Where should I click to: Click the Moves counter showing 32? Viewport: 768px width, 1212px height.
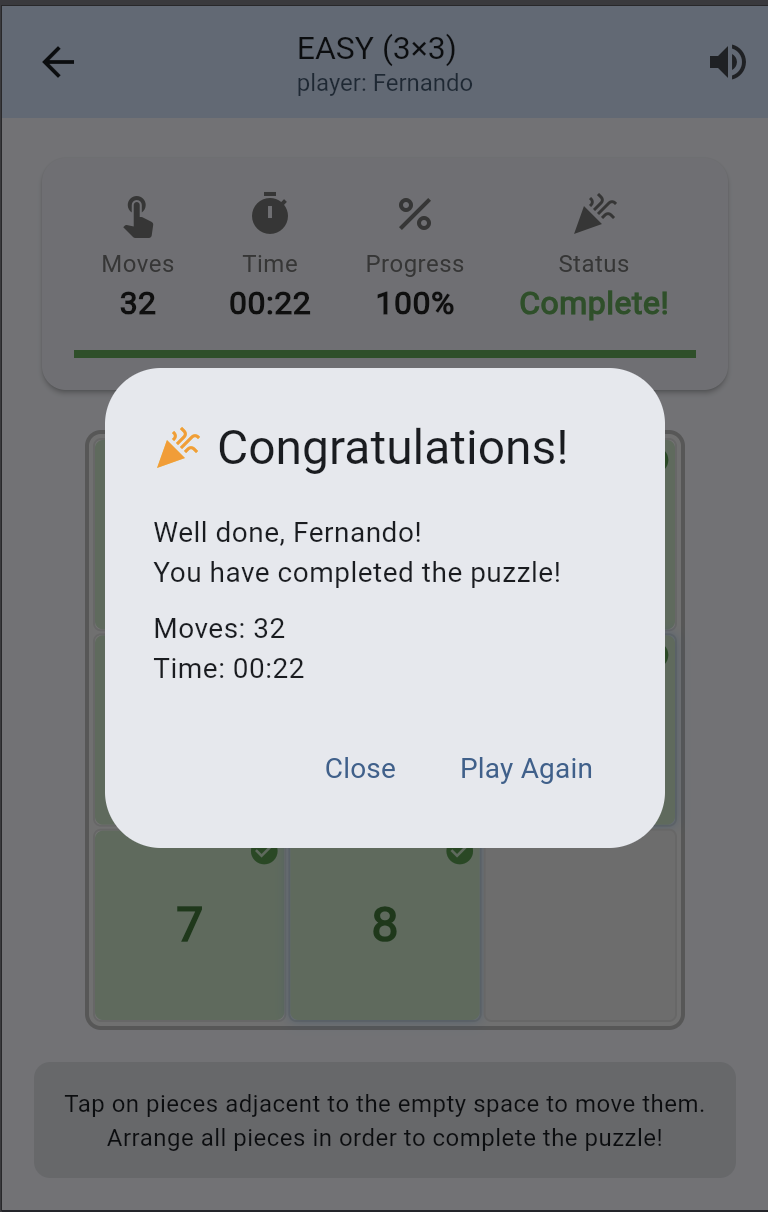137,303
